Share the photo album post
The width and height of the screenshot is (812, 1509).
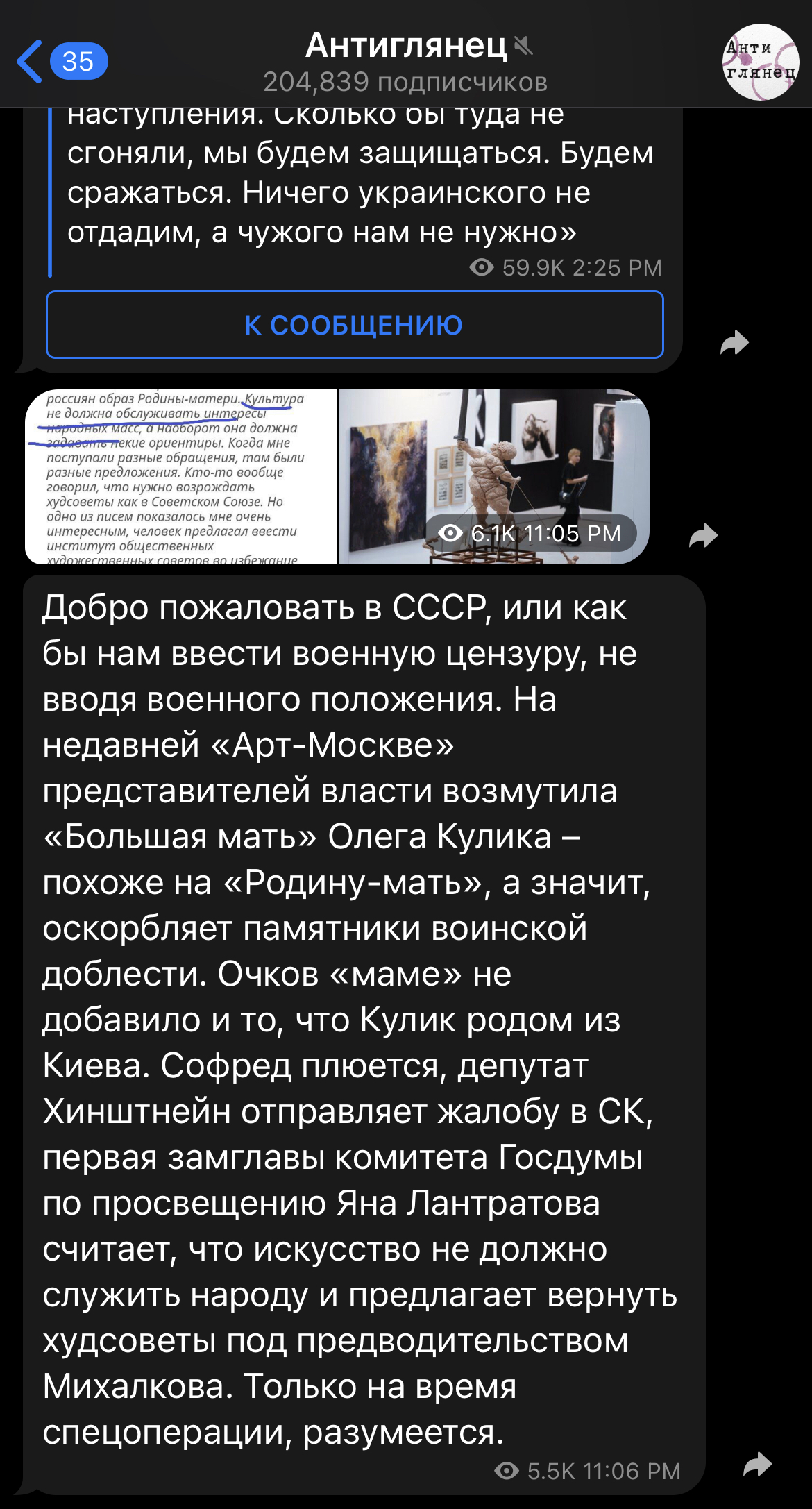tap(703, 535)
